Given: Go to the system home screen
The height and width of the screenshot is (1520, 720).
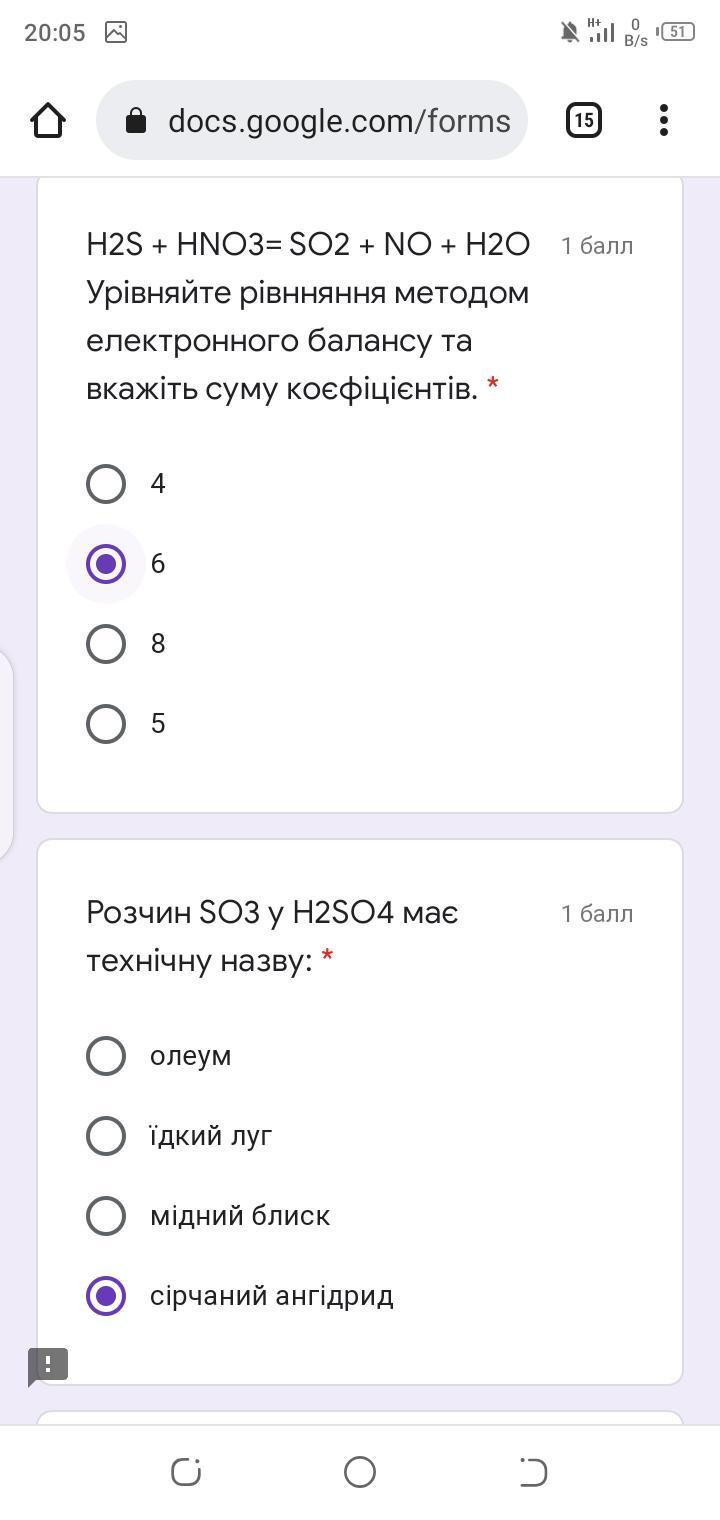Looking at the screenshot, I should coord(360,1472).
